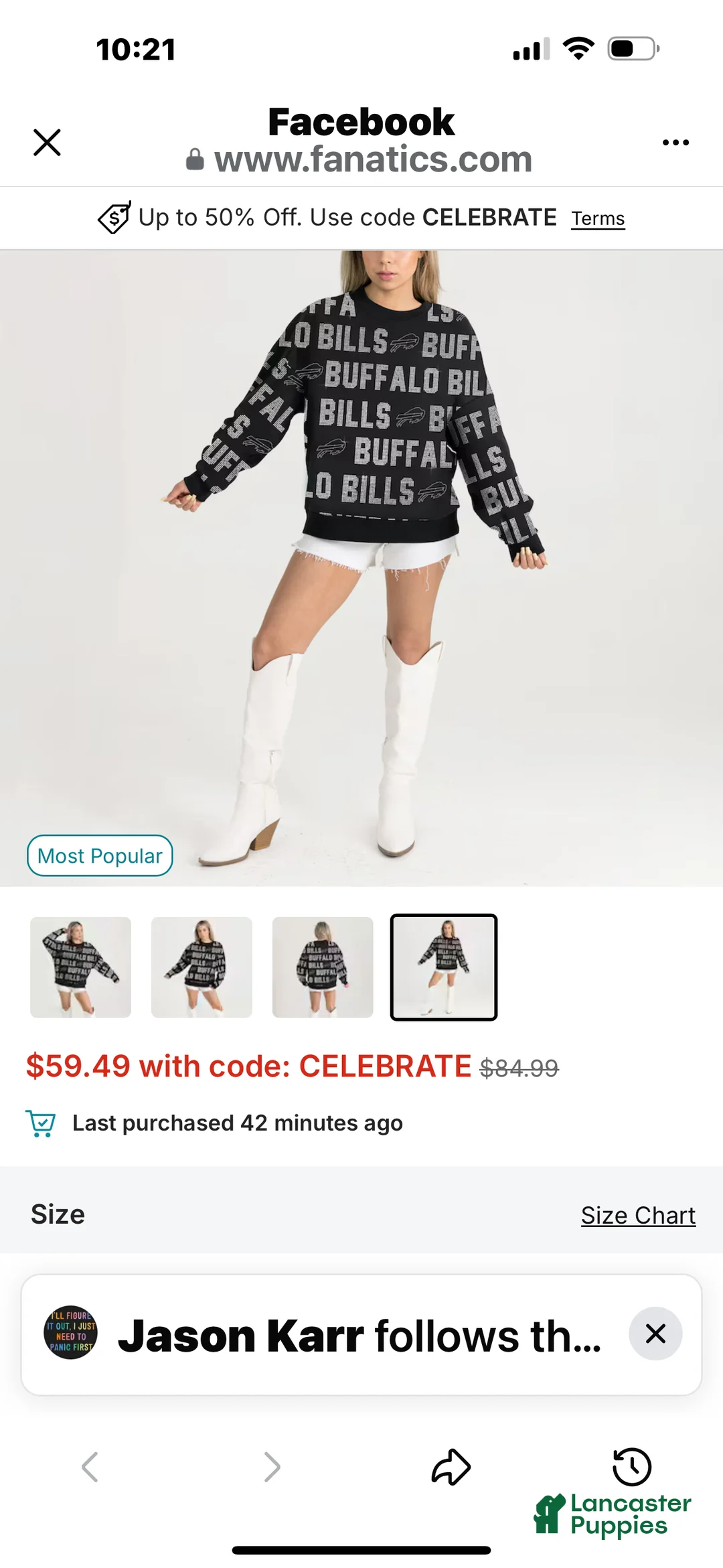The height and width of the screenshot is (1568, 723).
Task: Select the first product thumbnail
Action: (x=80, y=967)
